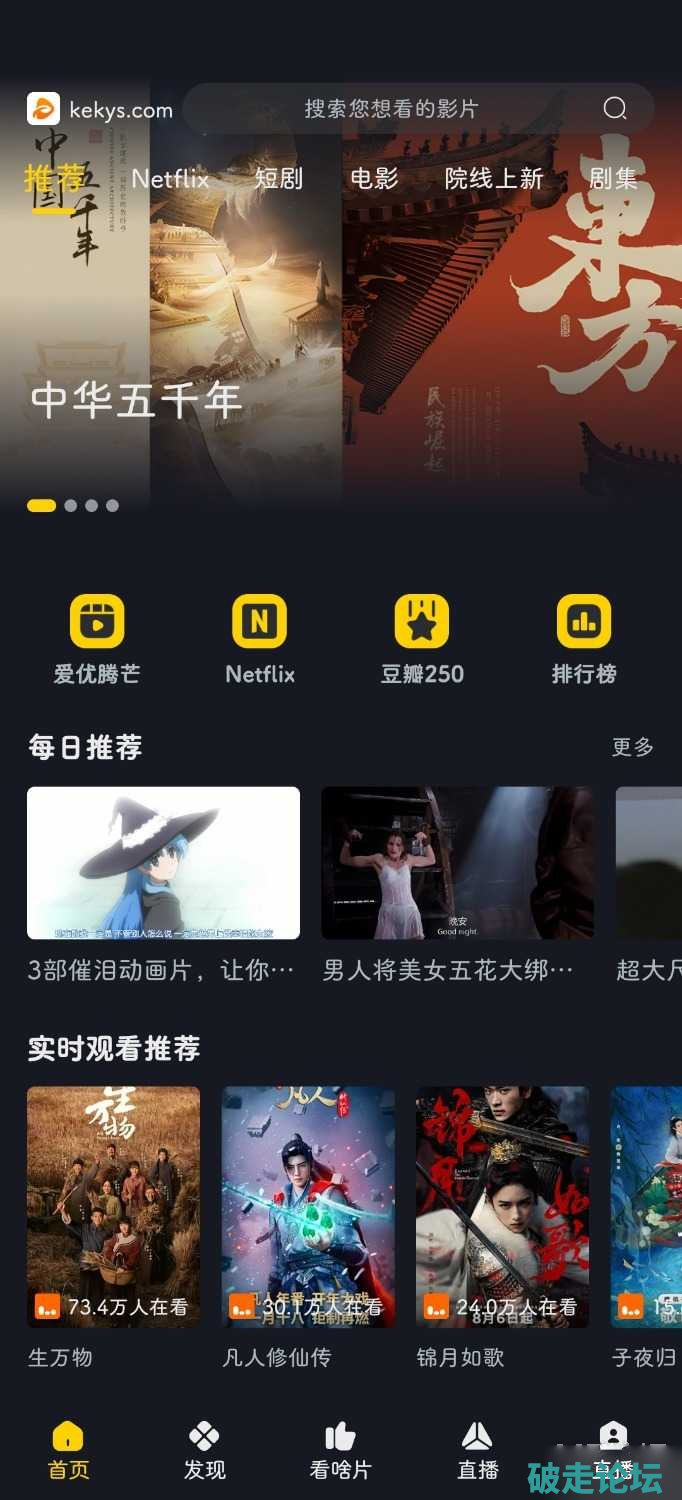Screen dimensions: 682x1500
Task: Switch to the 短剧 tab
Action: pos(278,179)
